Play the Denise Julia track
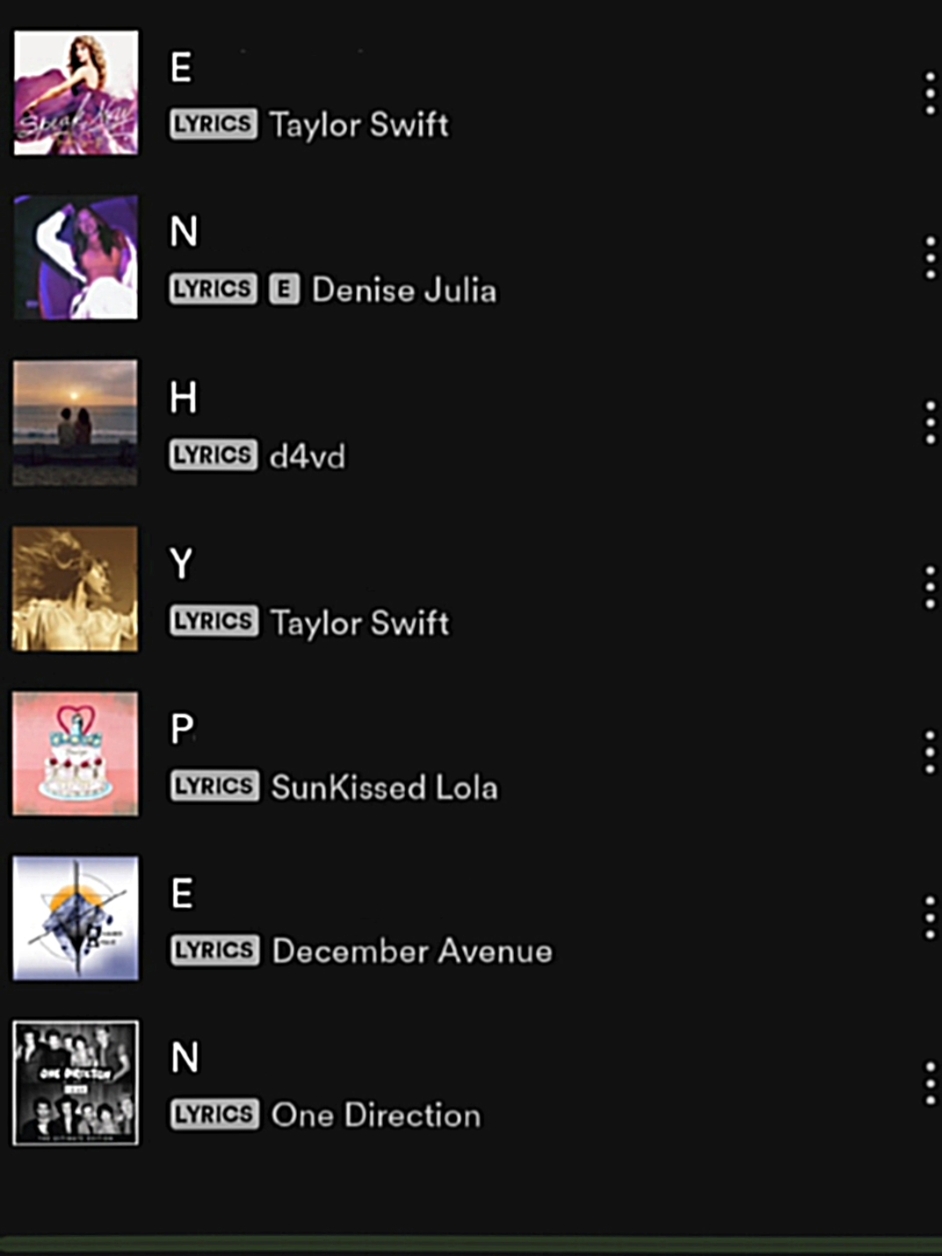This screenshot has width=942, height=1256. point(400,259)
